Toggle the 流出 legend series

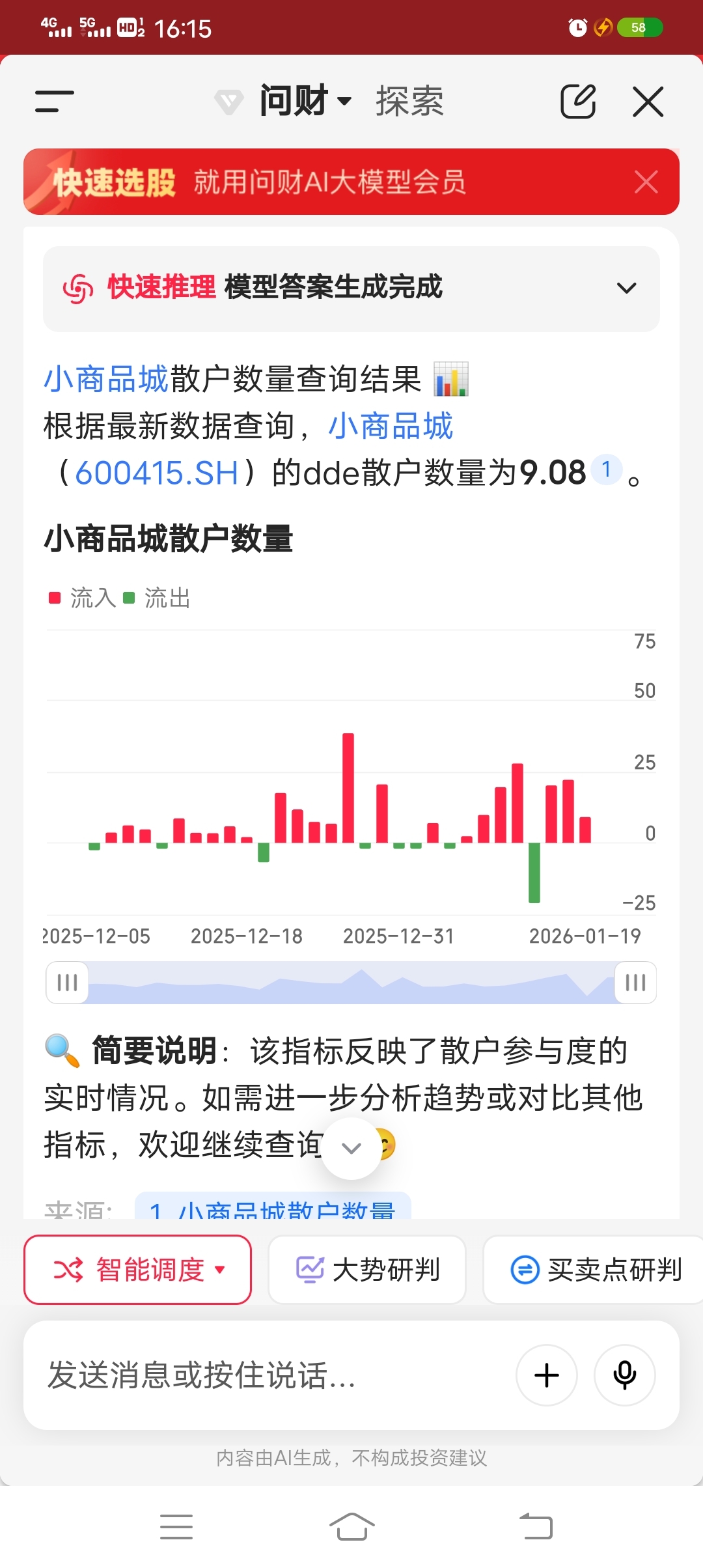[x=157, y=598]
